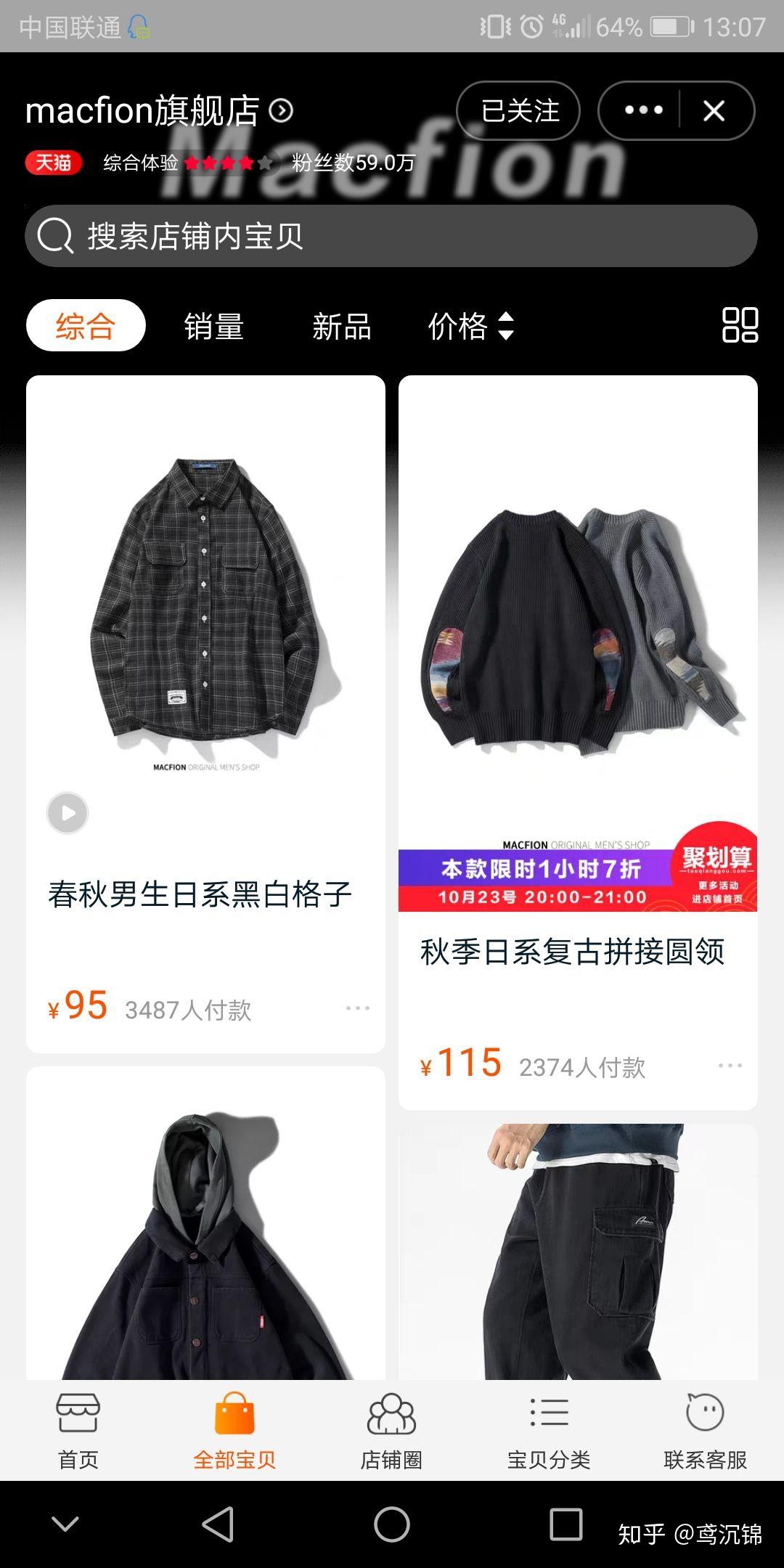Open the three-dot mini program menu

(x=643, y=111)
